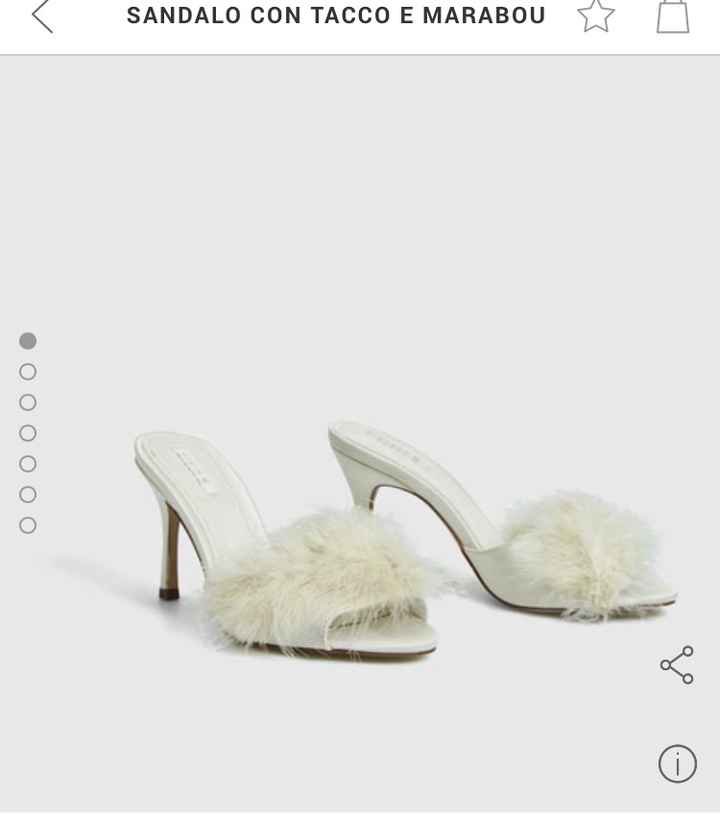720x824 pixels.
Task: Jump to the second image indicator dot
Action: 28,372
